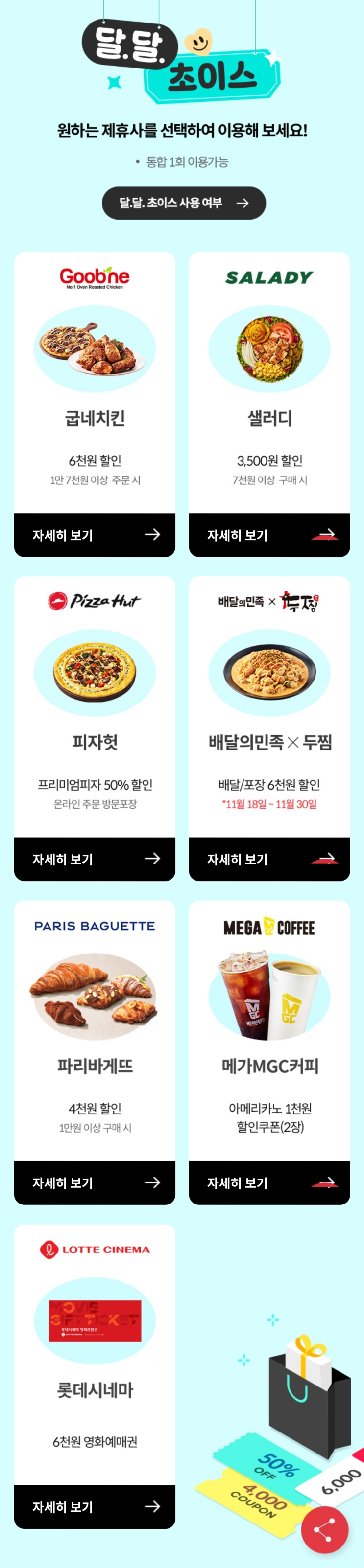Image resolution: width=364 pixels, height=1568 pixels.
Task: Open 달.달. 초이스 사용 여부 button
Action: tap(184, 203)
